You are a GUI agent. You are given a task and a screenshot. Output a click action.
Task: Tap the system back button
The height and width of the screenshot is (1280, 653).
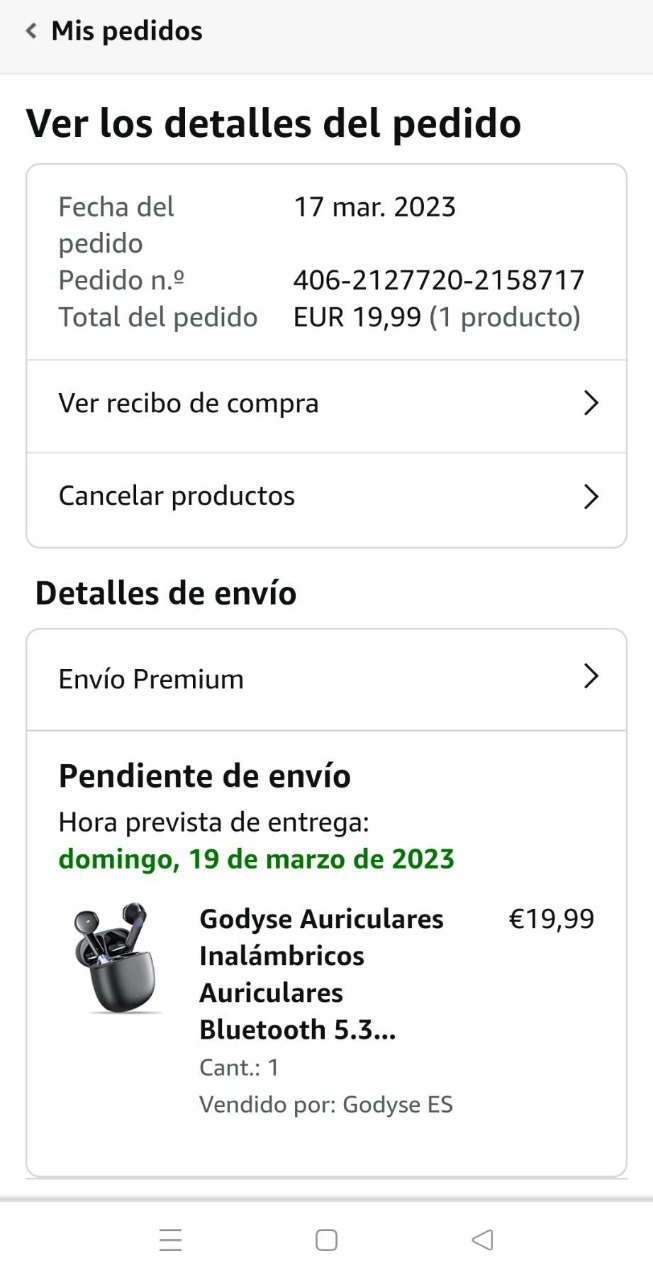pyautogui.click(x=482, y=1240)
